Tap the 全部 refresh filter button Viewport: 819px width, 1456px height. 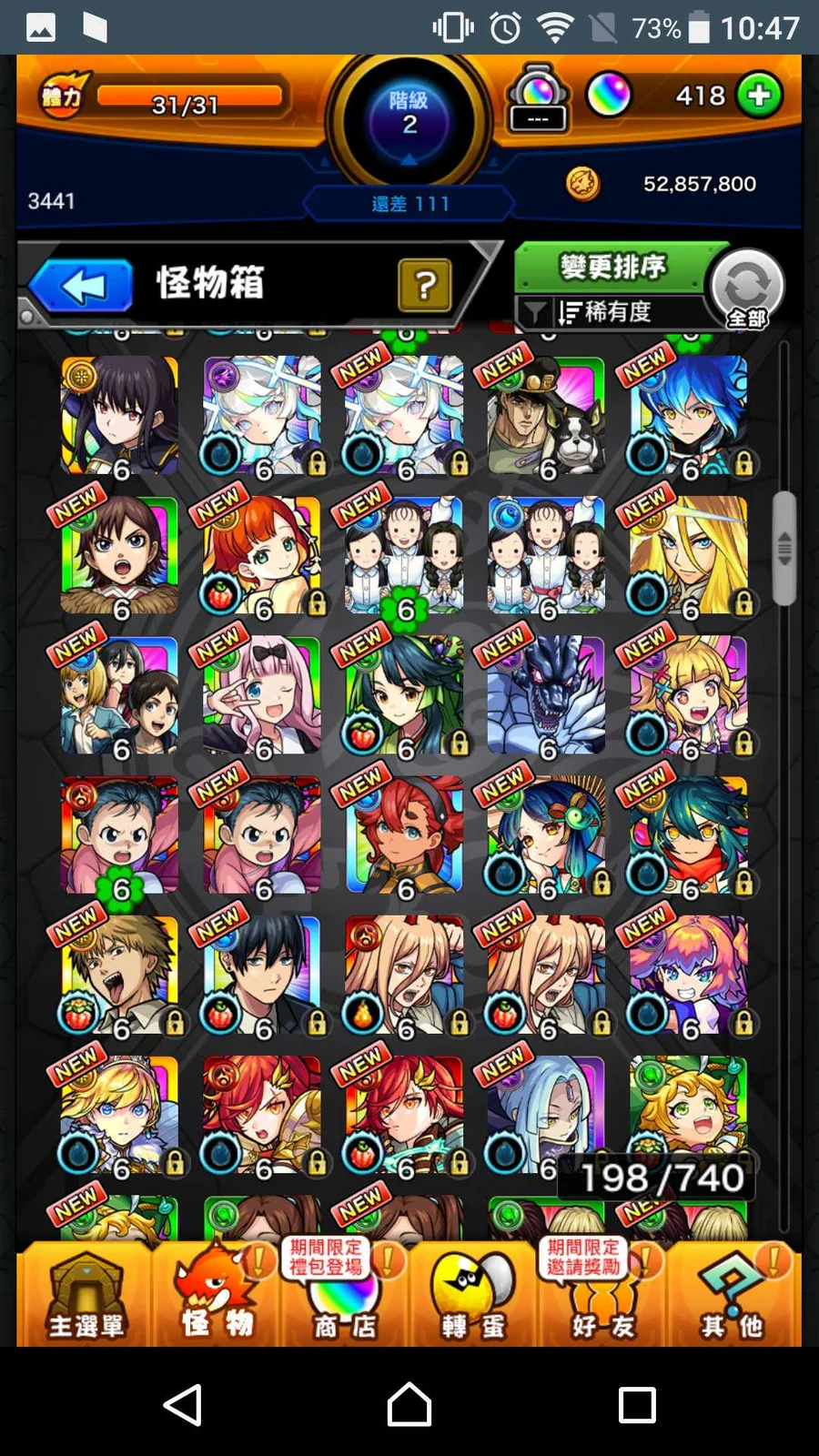point(747,288)
